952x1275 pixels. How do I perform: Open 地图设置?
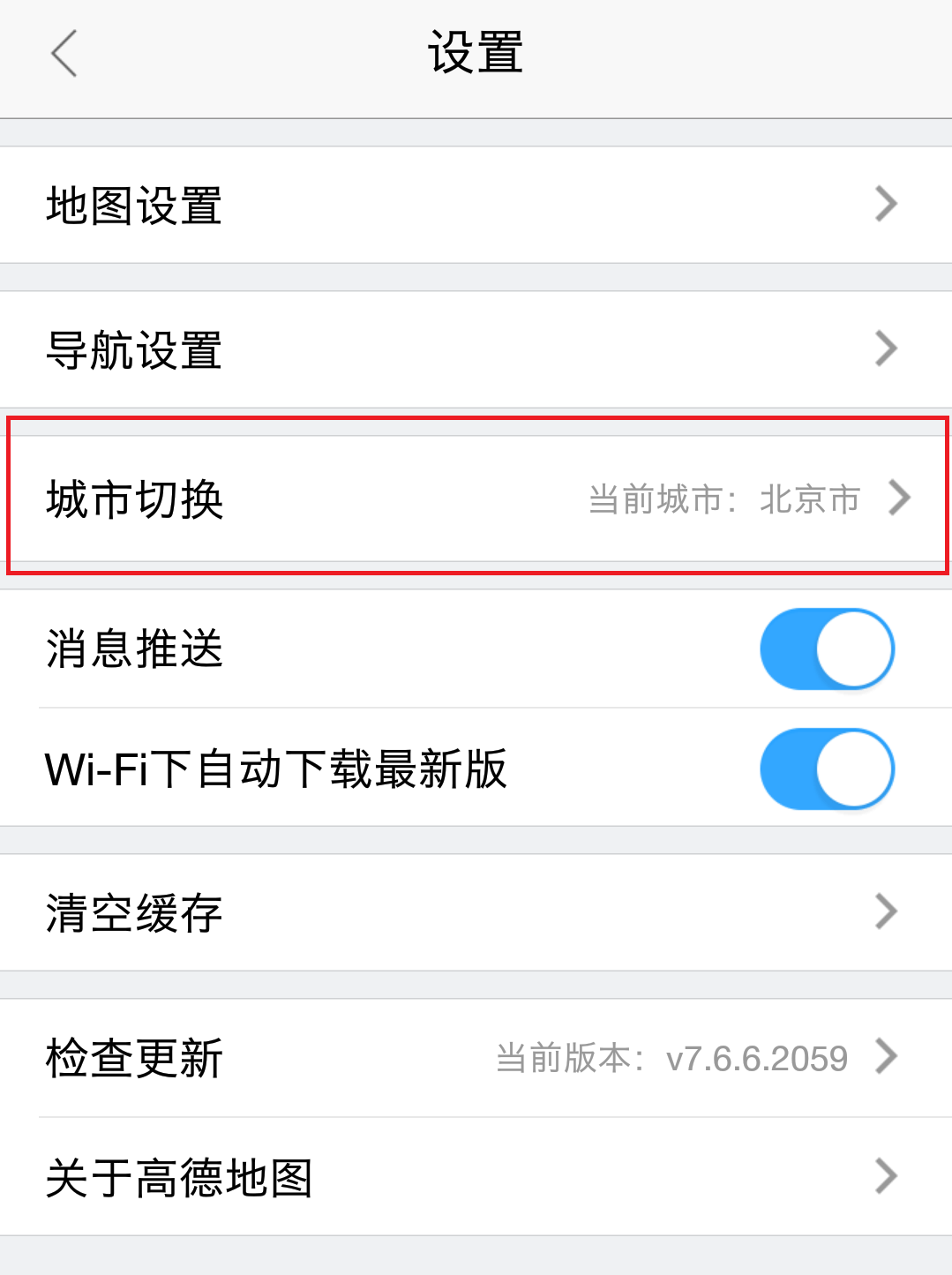click(476, 205)
